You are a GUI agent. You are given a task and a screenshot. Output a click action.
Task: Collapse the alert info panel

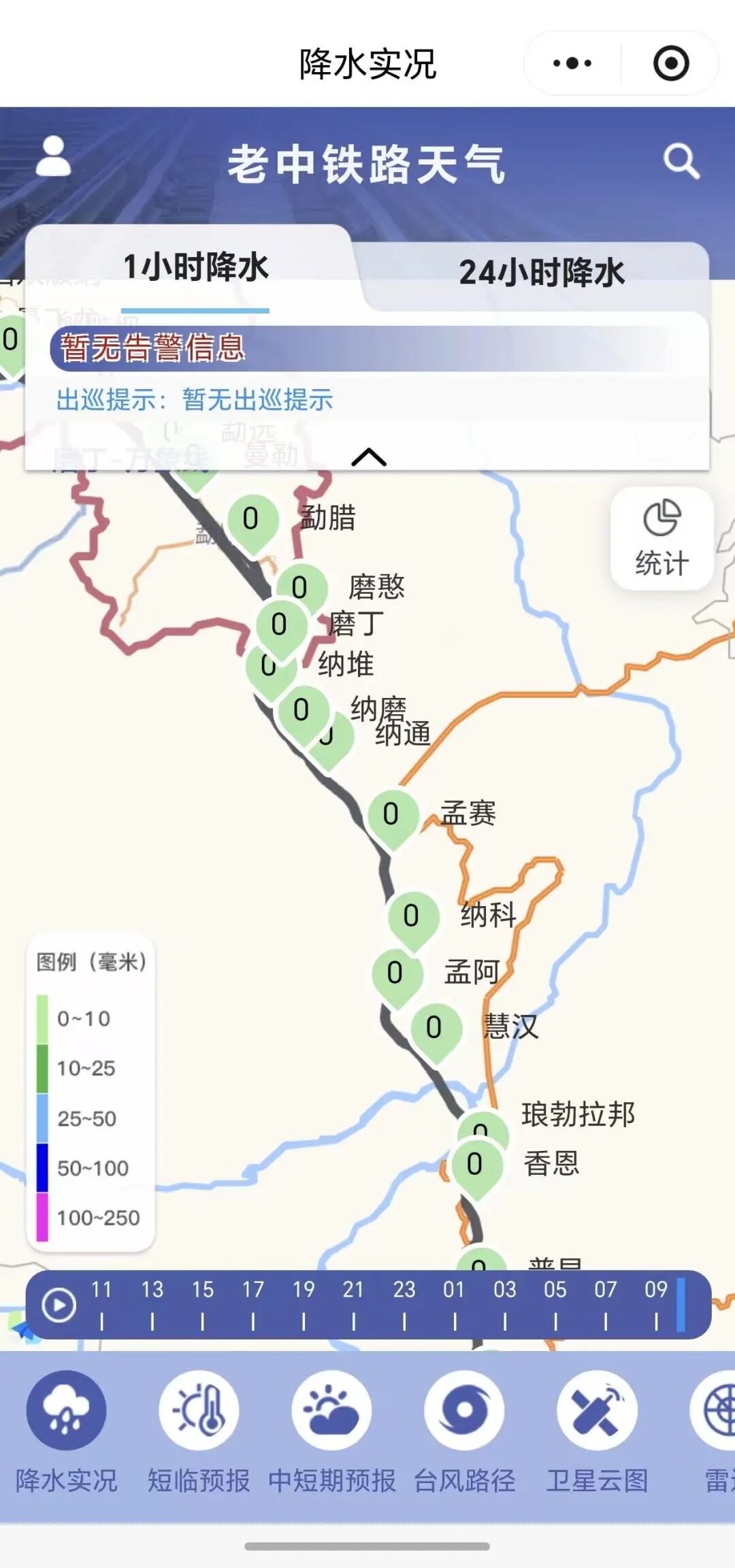[368, 456]
